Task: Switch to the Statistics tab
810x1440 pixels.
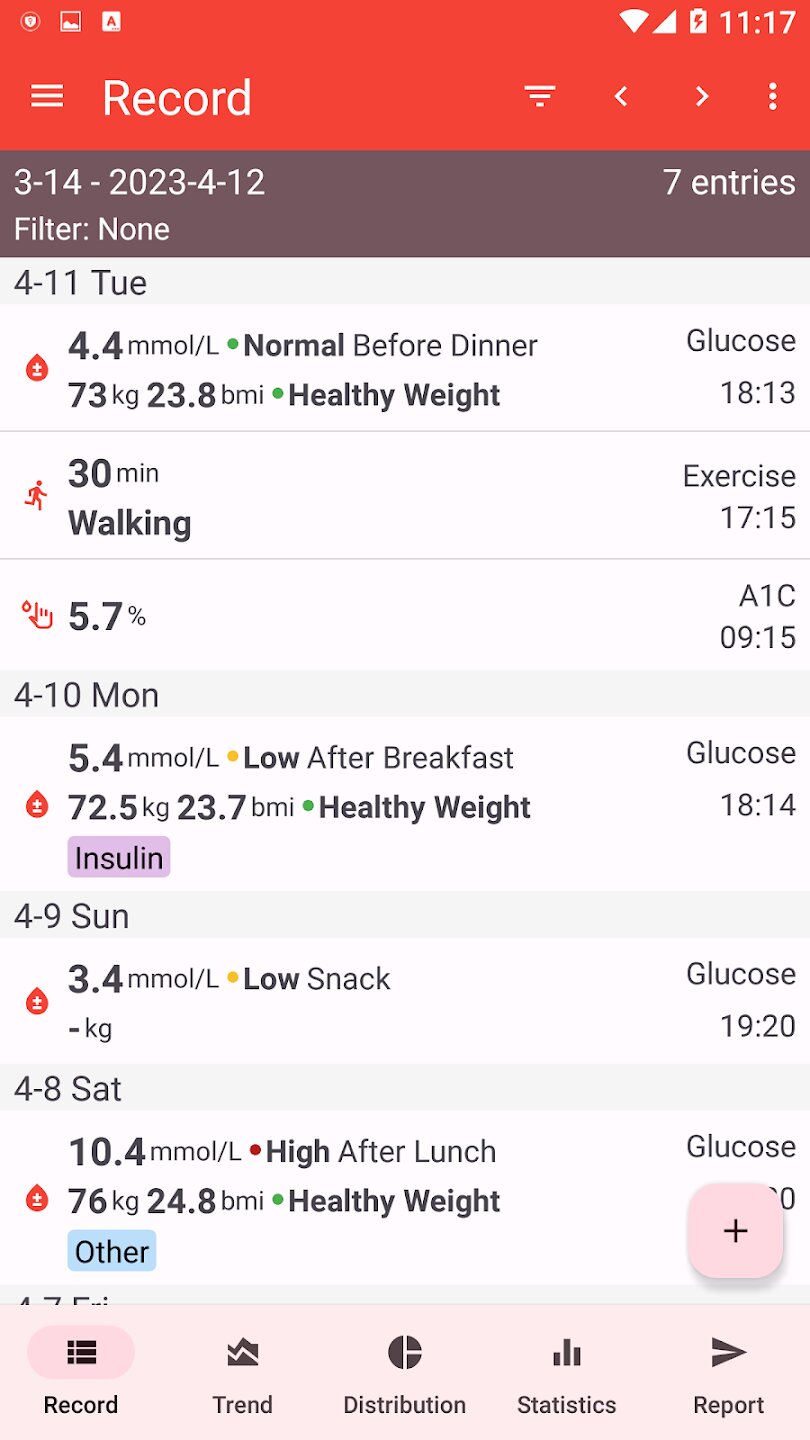Action: click(x=567, y=1372)
